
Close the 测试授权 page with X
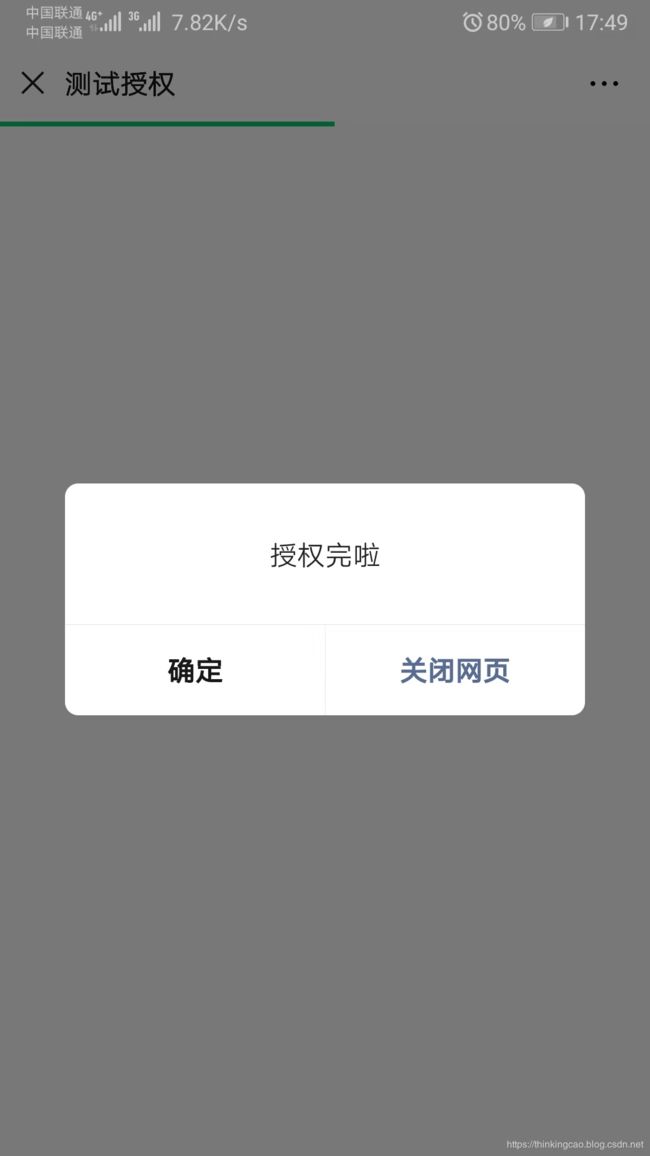32,83
